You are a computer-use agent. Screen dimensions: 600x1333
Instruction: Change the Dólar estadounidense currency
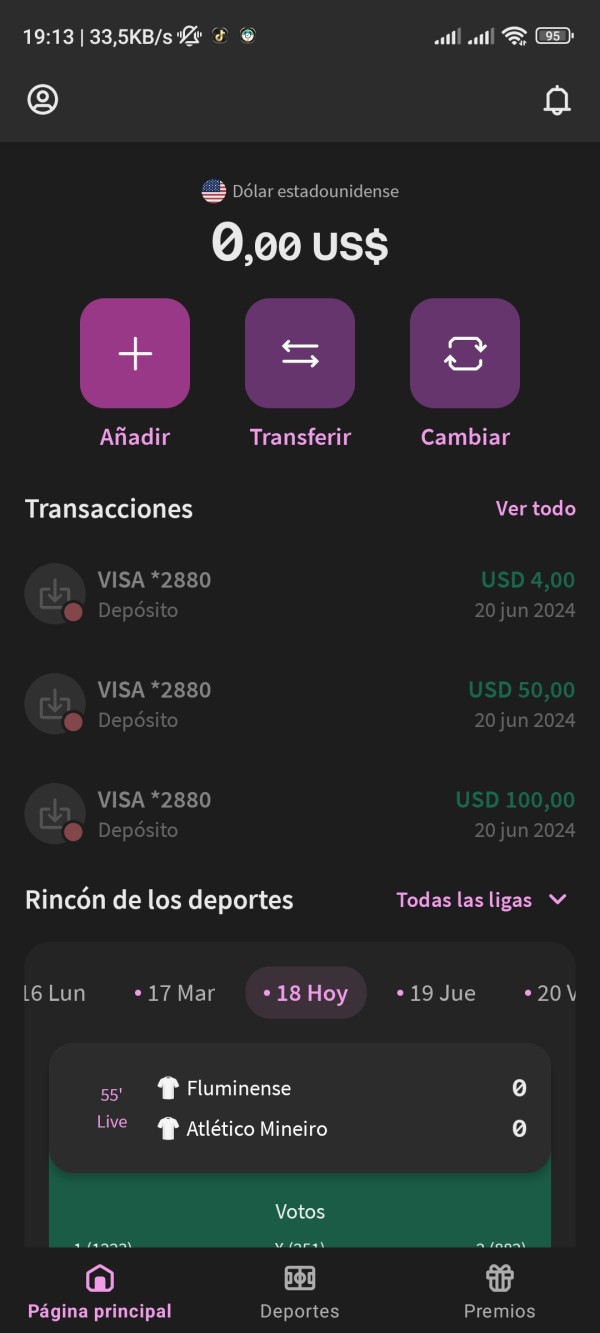click(300, 191)
